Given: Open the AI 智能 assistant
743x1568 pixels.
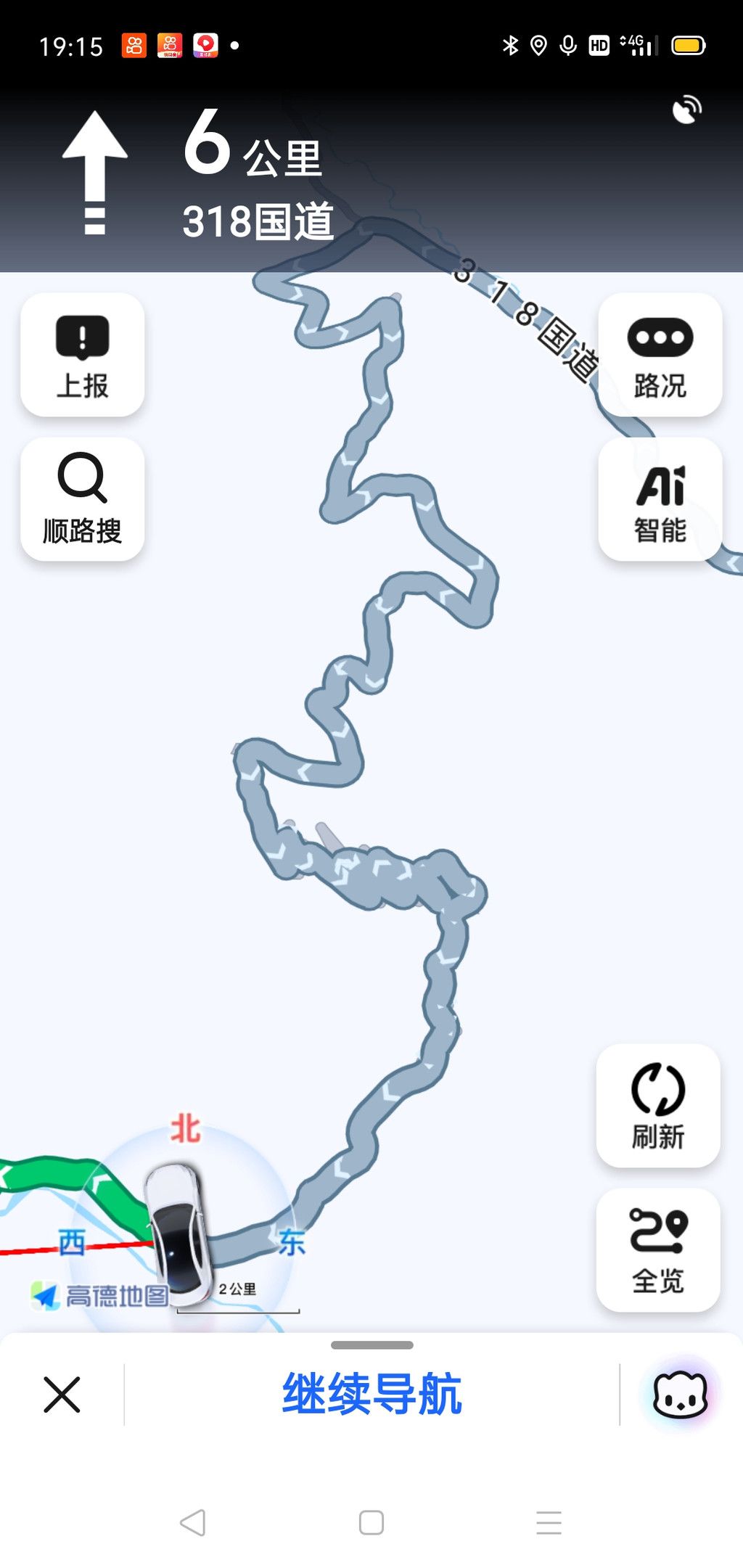Looking at the screenshot, I should pos(660,499).
